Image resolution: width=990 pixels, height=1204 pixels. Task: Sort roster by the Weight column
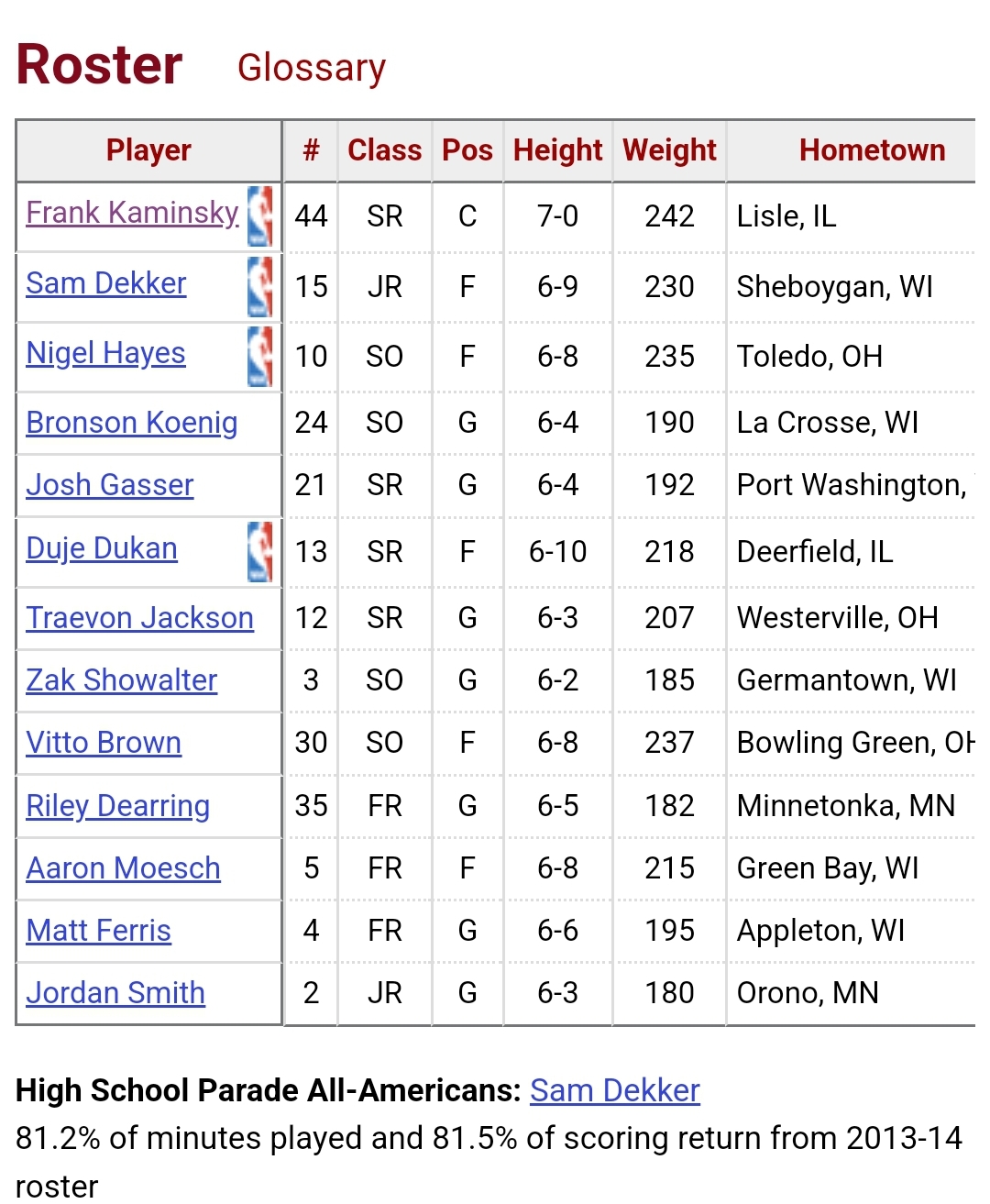(x=669, y=150)
